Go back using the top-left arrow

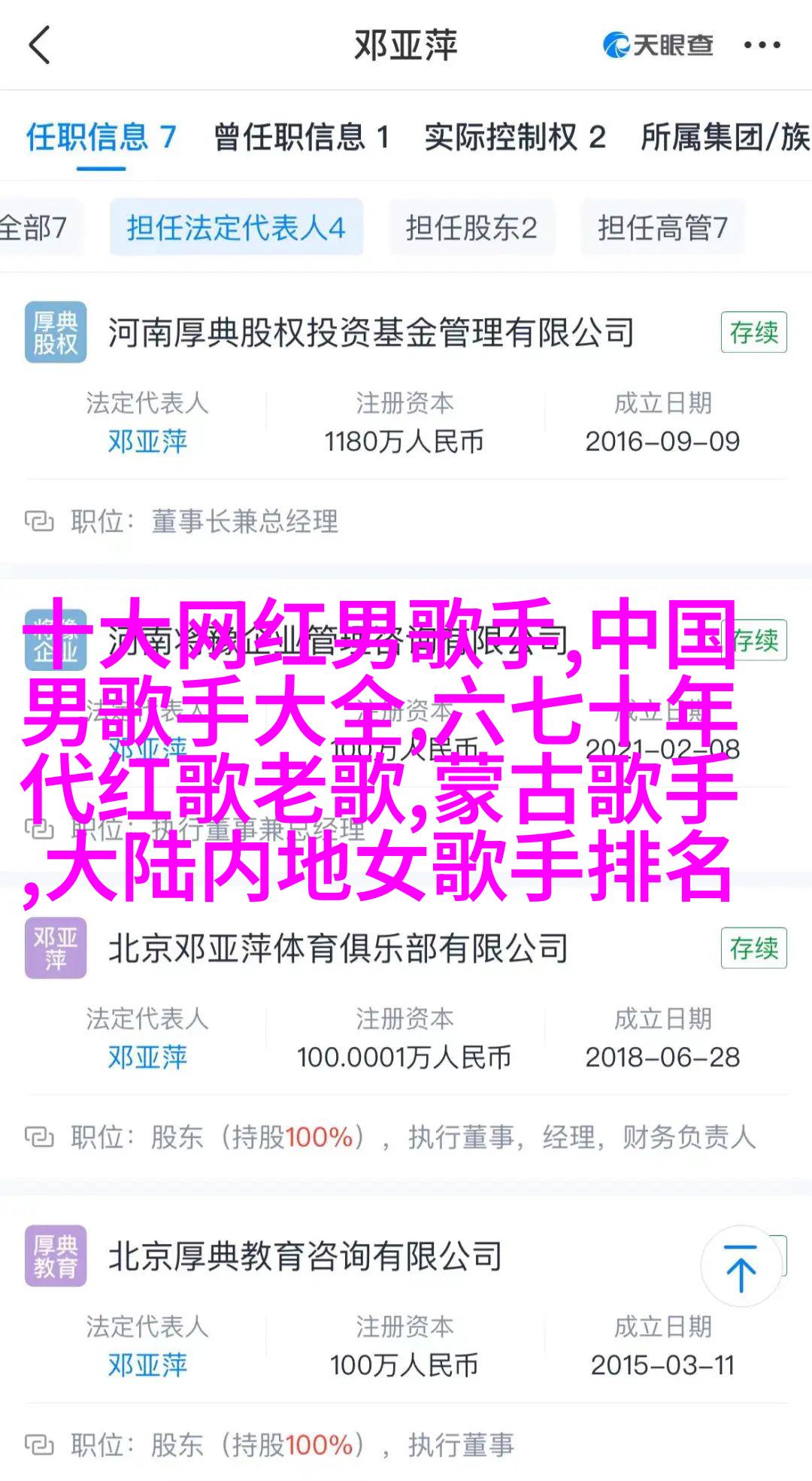39,45
